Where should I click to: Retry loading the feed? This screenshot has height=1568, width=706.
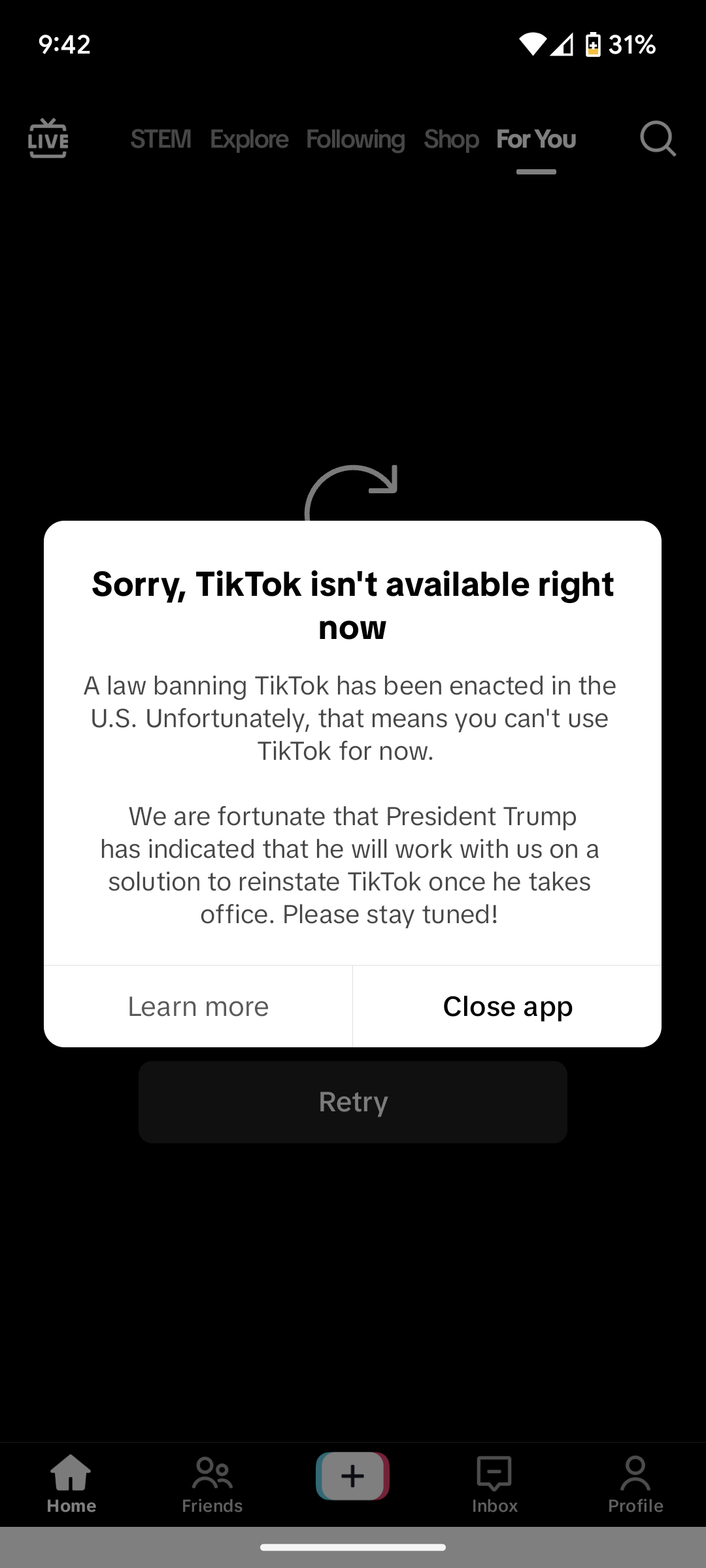pos(353,1102)
